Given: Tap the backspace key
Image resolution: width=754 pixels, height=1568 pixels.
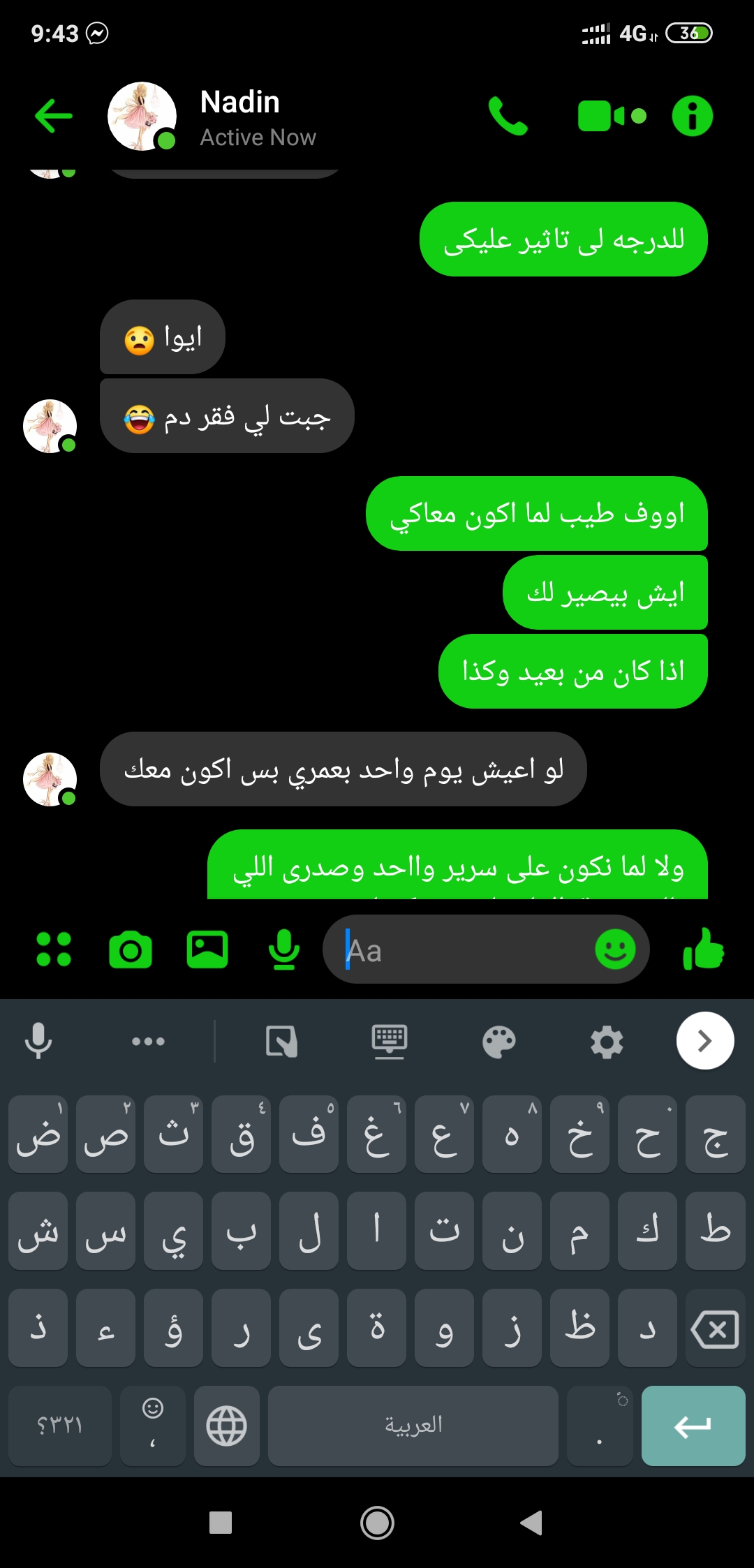Looking at the screenshot, I should coord(715,1329).
